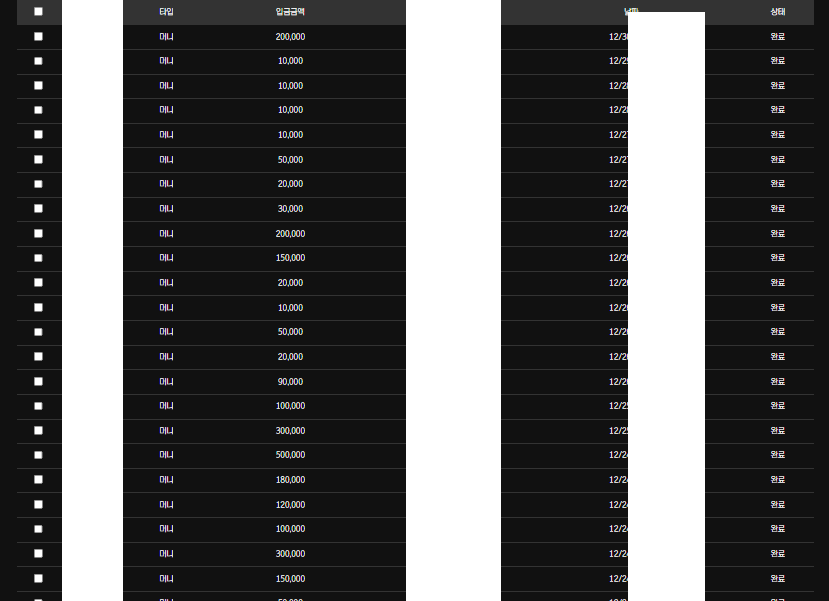The image size is (829, 601).
Task: Mark the checkbox for the 180,000 row
Action: point(38,479)
